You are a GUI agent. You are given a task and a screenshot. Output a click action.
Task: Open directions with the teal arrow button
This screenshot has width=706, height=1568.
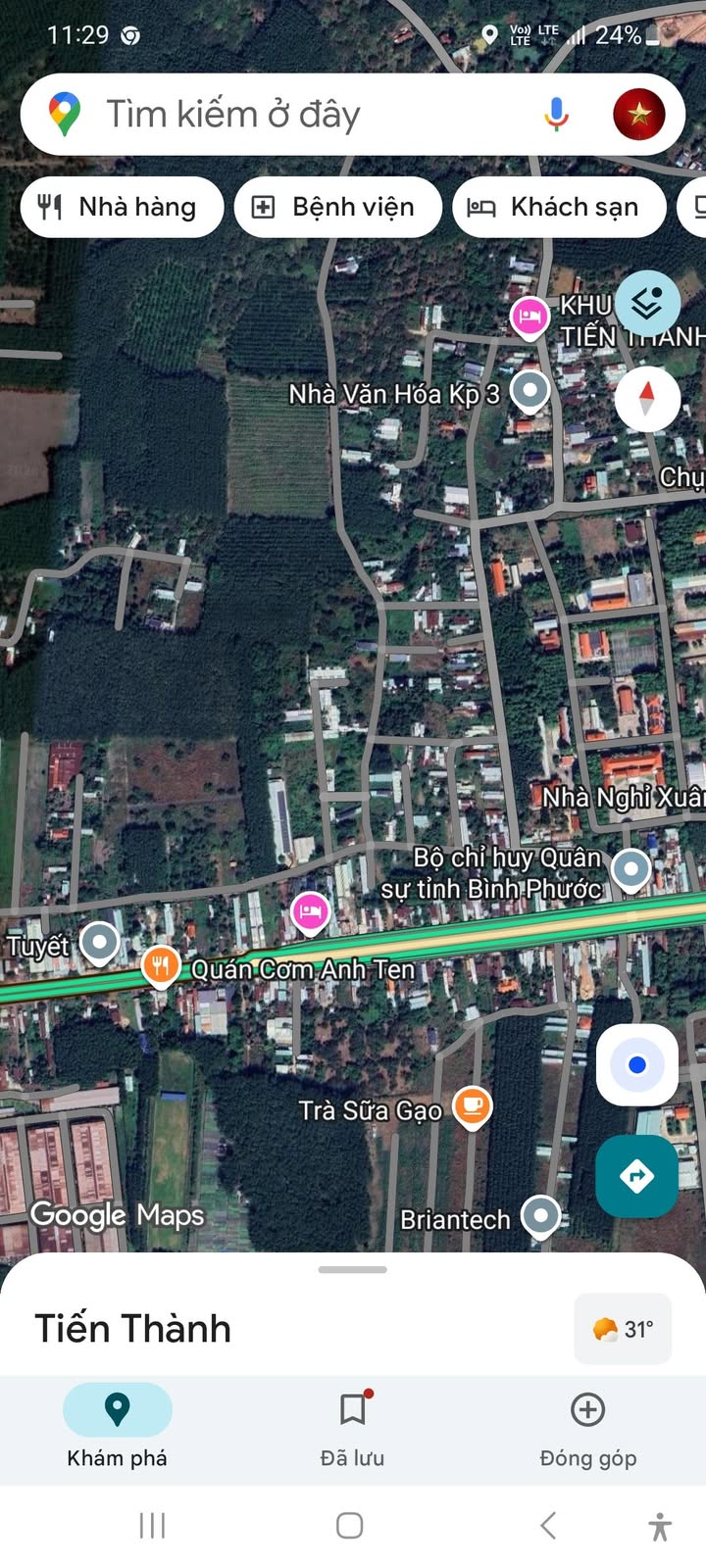(636, 1175)
